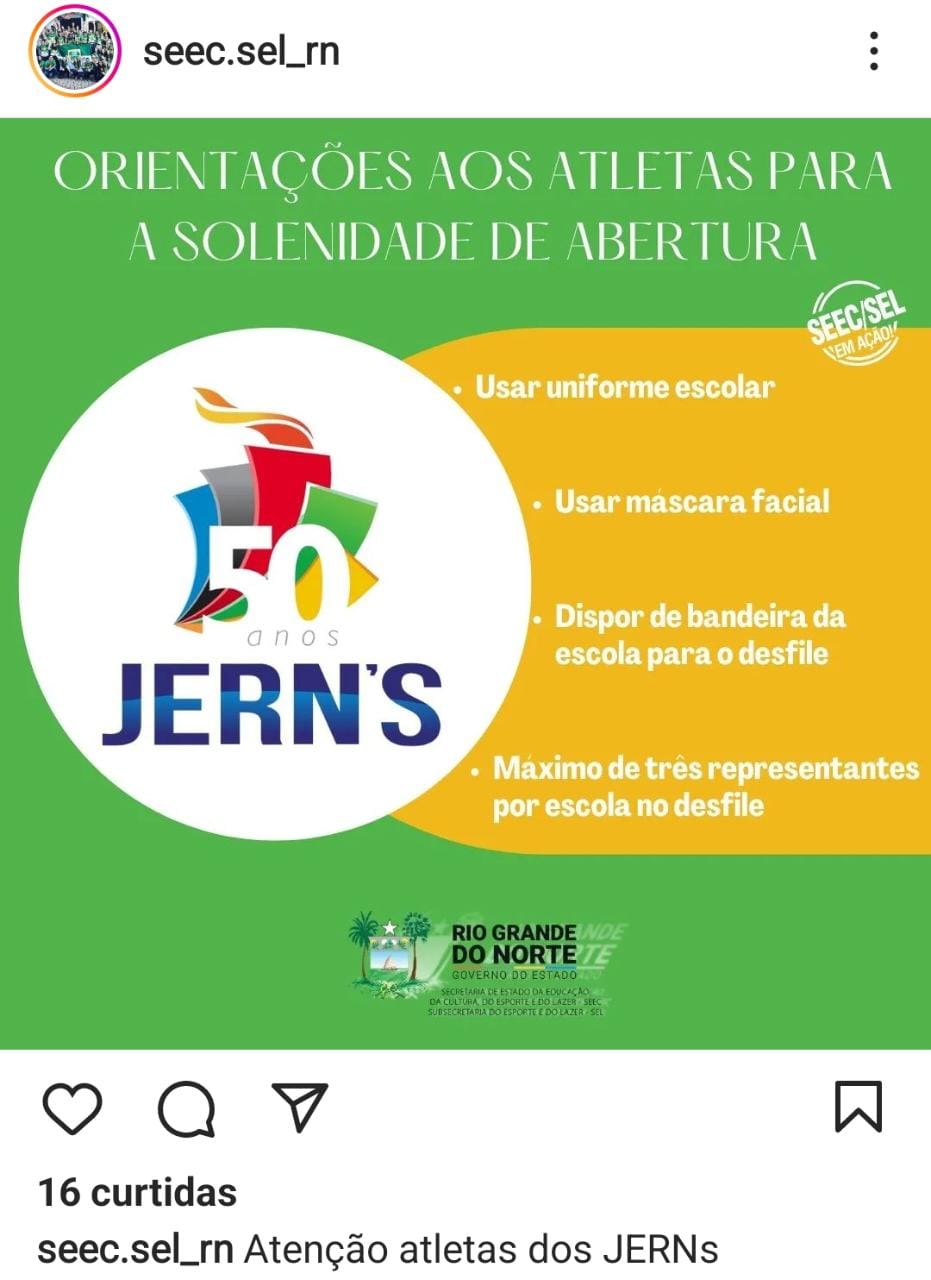Like the JERN'S post with heart icon
The height and width of the screenshot is (1280, 931).
click(73, 1109)
